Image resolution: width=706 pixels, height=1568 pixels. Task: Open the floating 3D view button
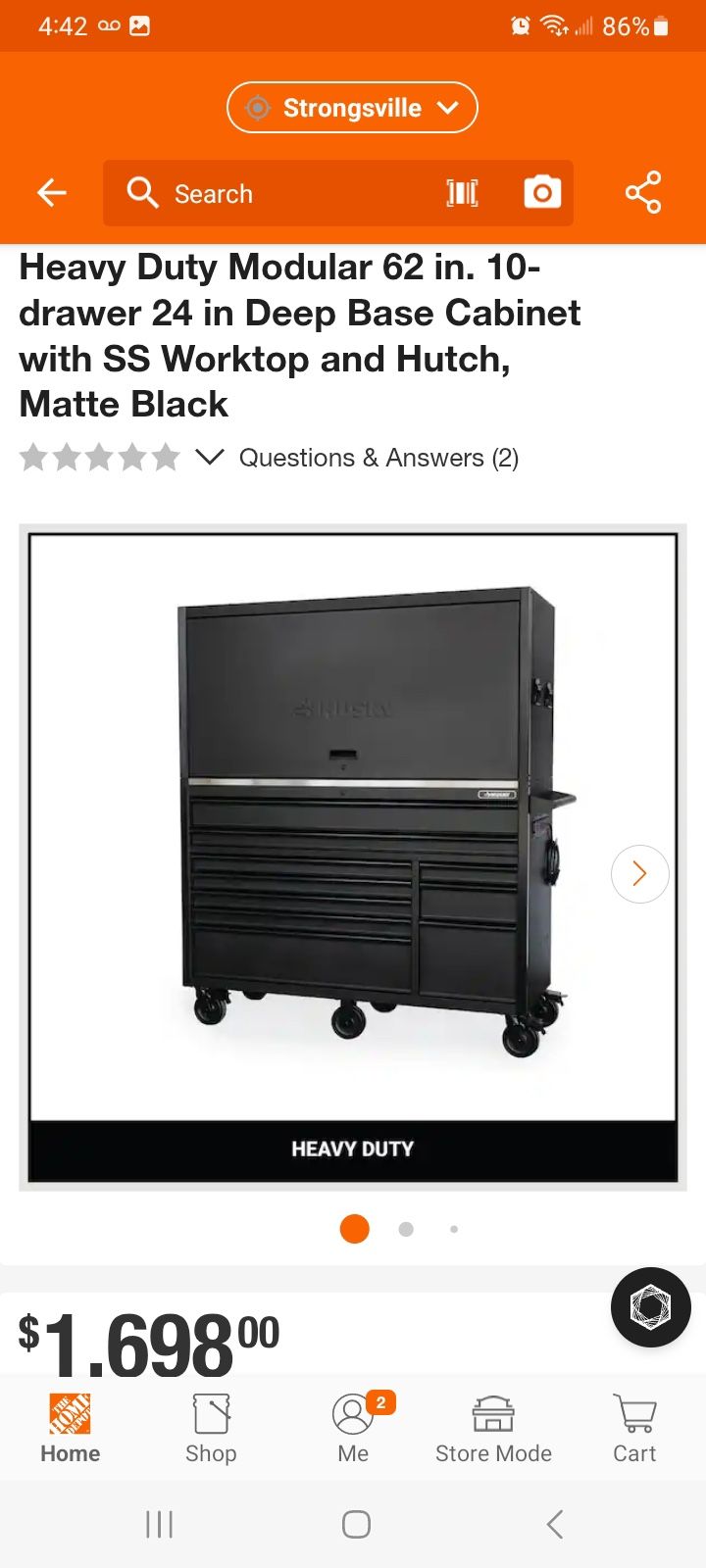click(x=651, y=1307)
